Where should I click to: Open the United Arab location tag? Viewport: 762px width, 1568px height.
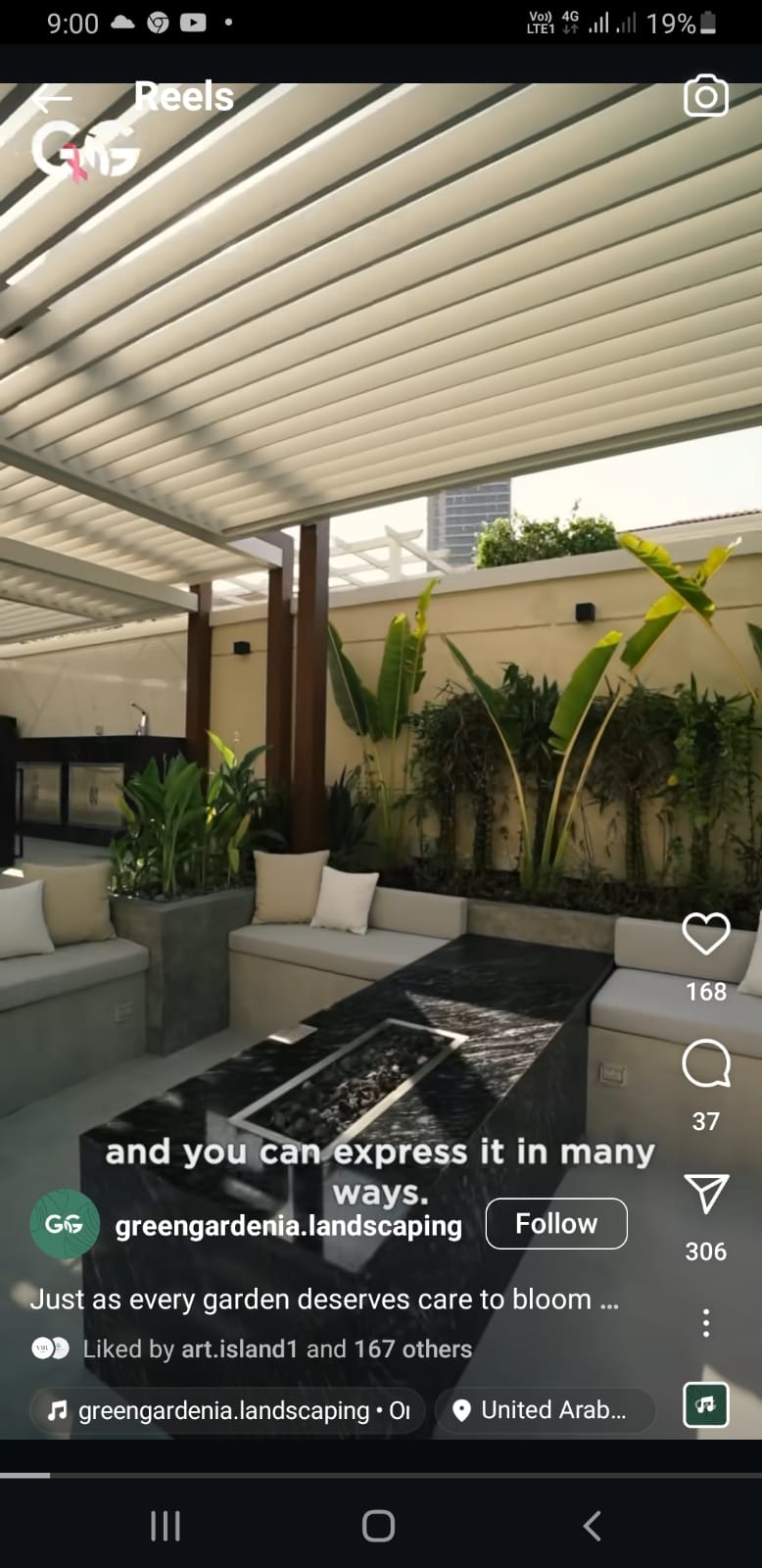[x=545, y=1410]
